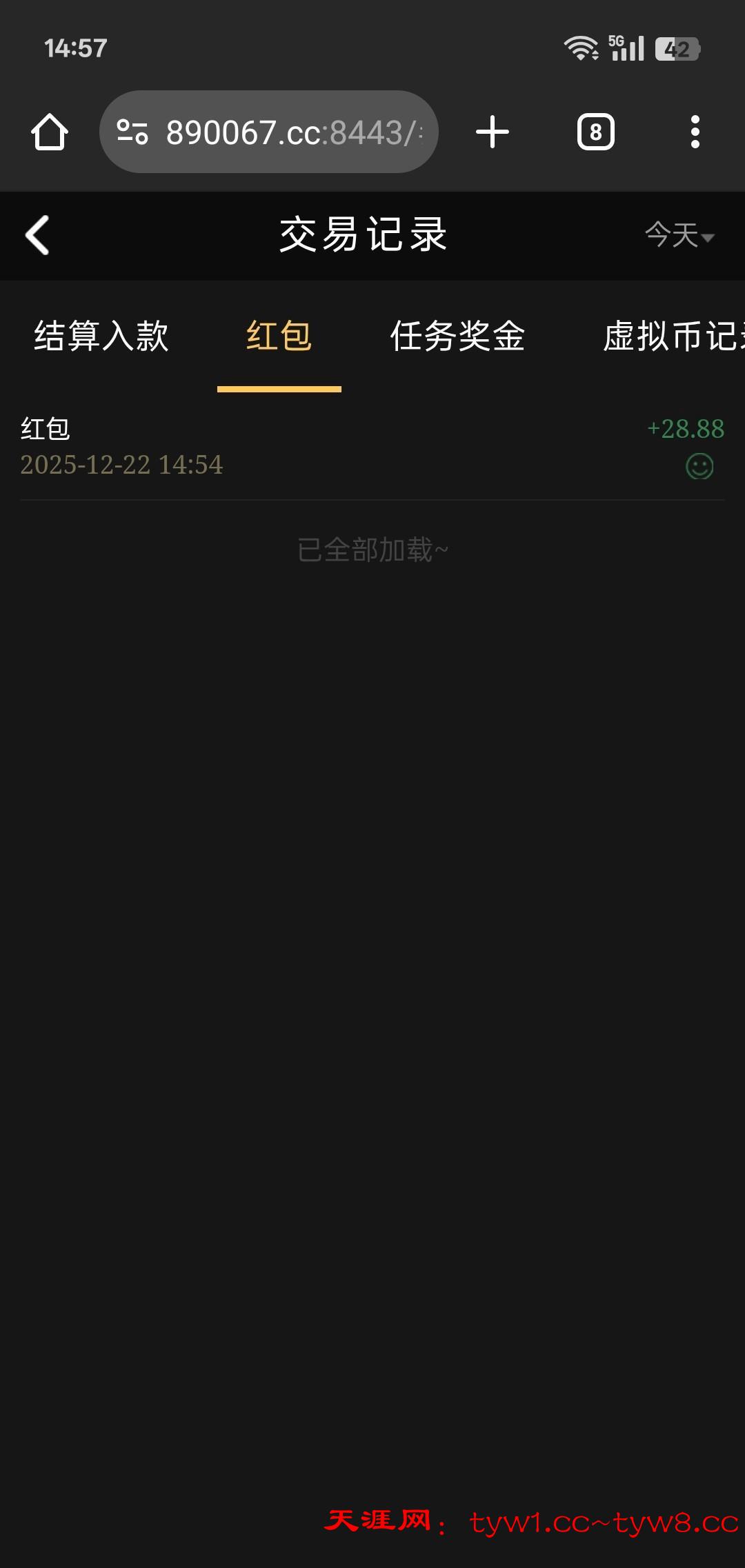The width and height of the screenshot is (745, 1568).
Task: Go back from 交易记录 page
Action: click(37, 235)
